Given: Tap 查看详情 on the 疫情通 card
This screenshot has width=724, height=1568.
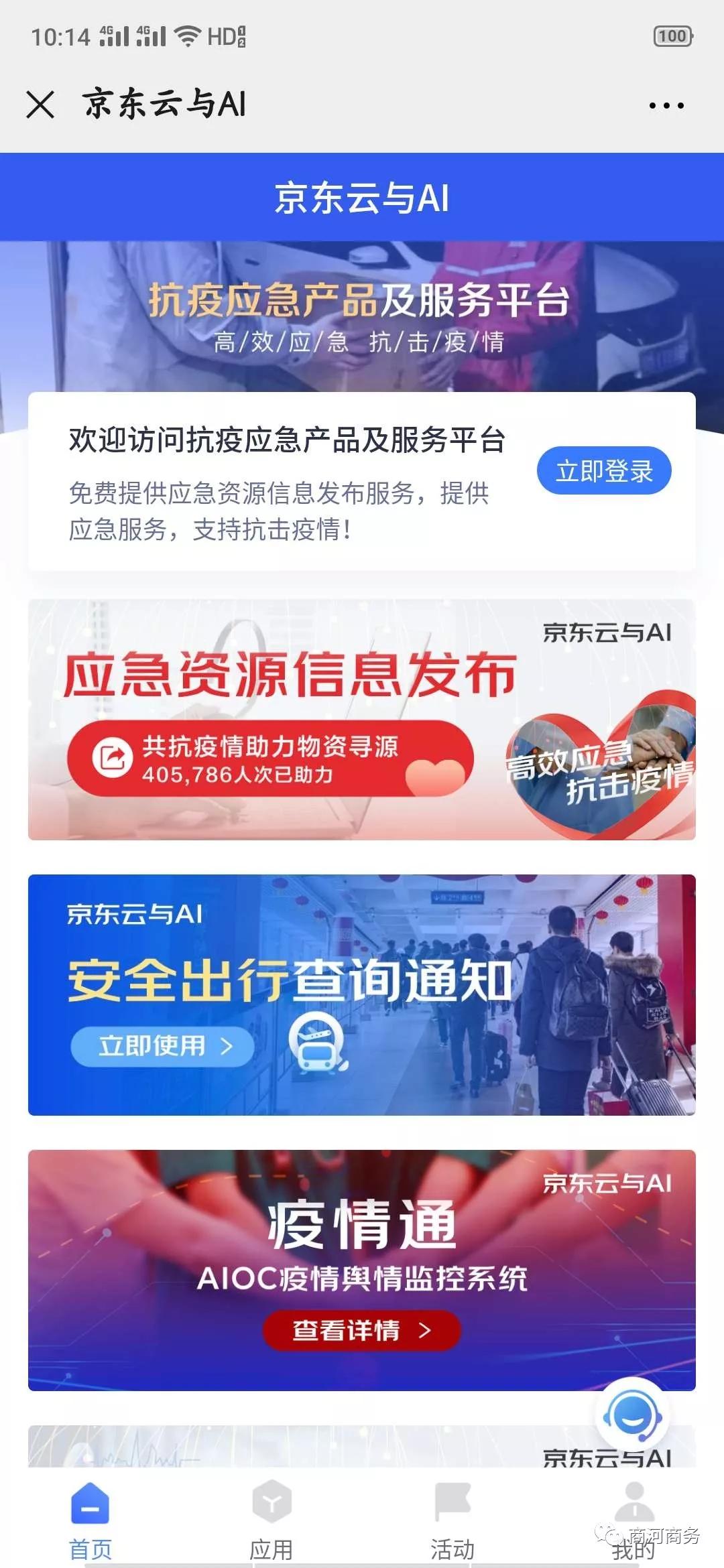Looking at the screenshot, I should tap(362, 1330).
